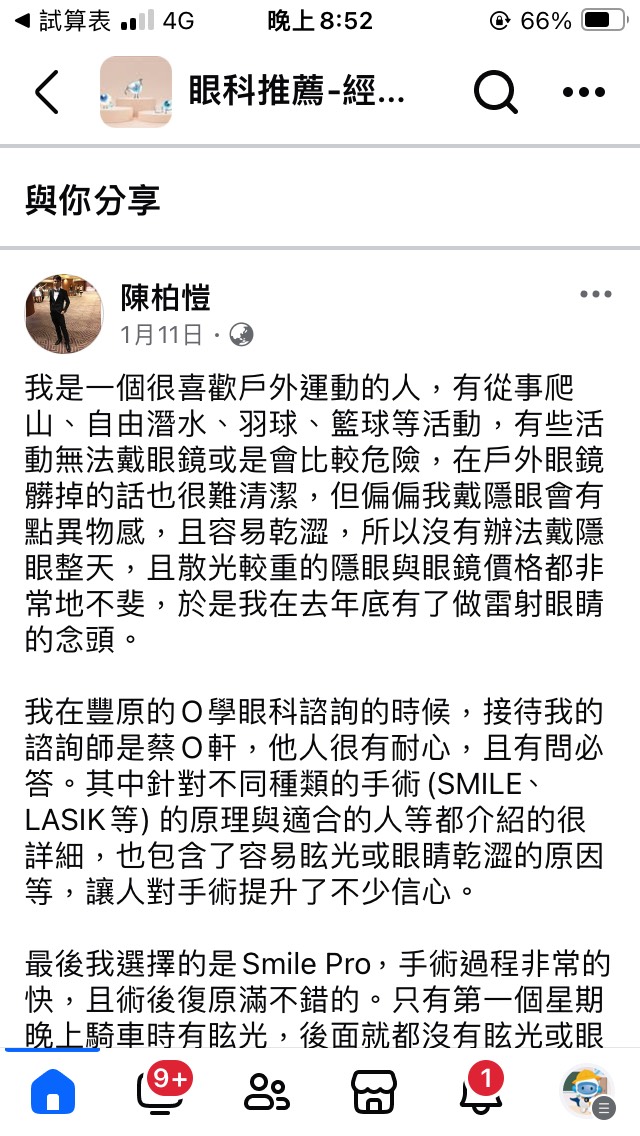This screenshot has width=640, height=1136.
Task: View 陳柏愷's profile by name
Action: (x=165, y=298)
